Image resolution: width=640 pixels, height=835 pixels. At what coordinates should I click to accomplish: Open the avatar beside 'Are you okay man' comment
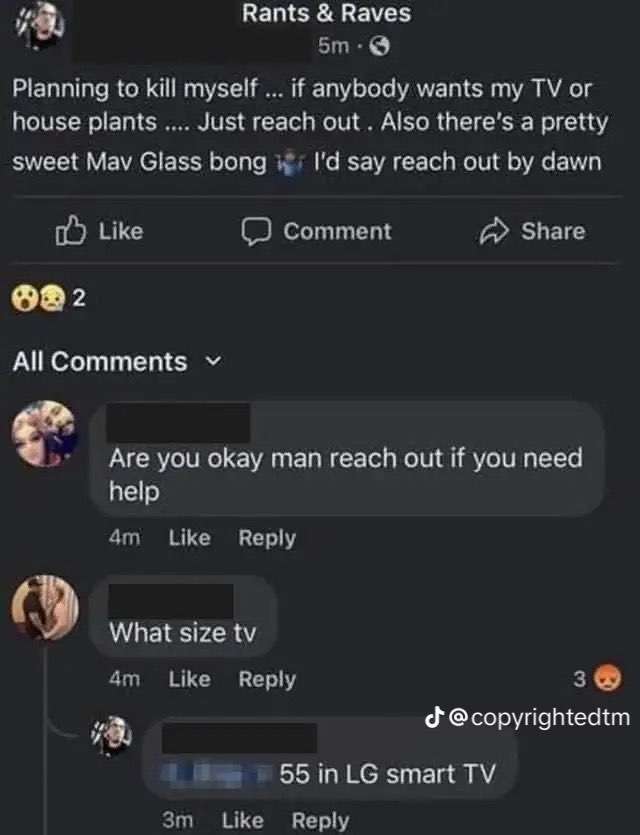(x=44, y=434)
